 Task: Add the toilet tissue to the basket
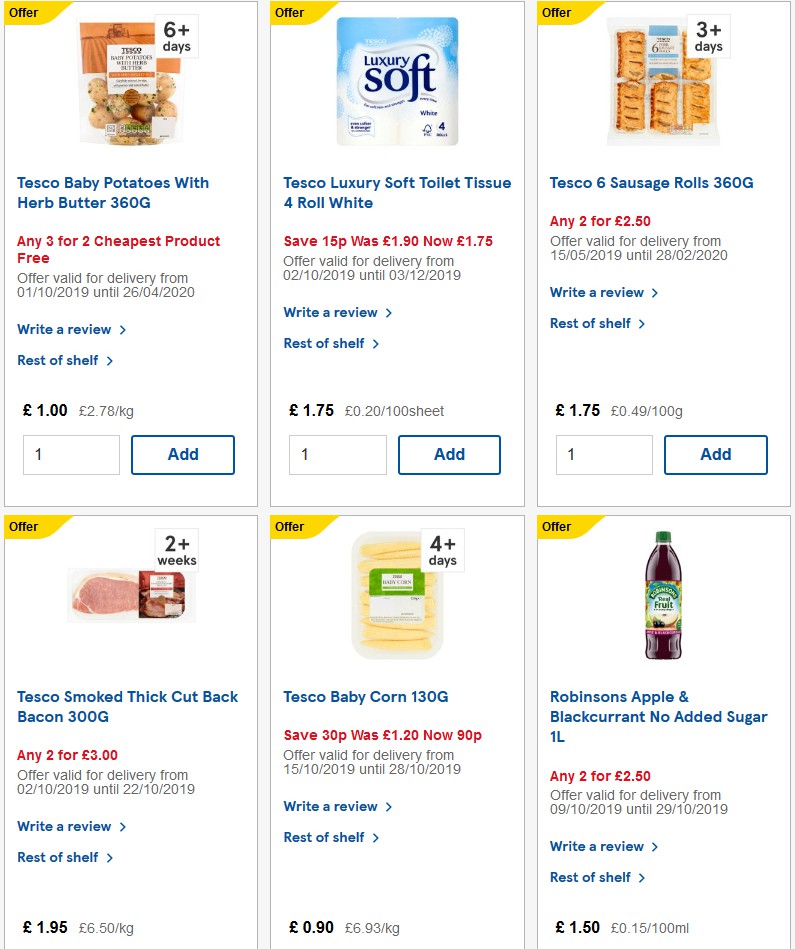[x=449, y=454]
